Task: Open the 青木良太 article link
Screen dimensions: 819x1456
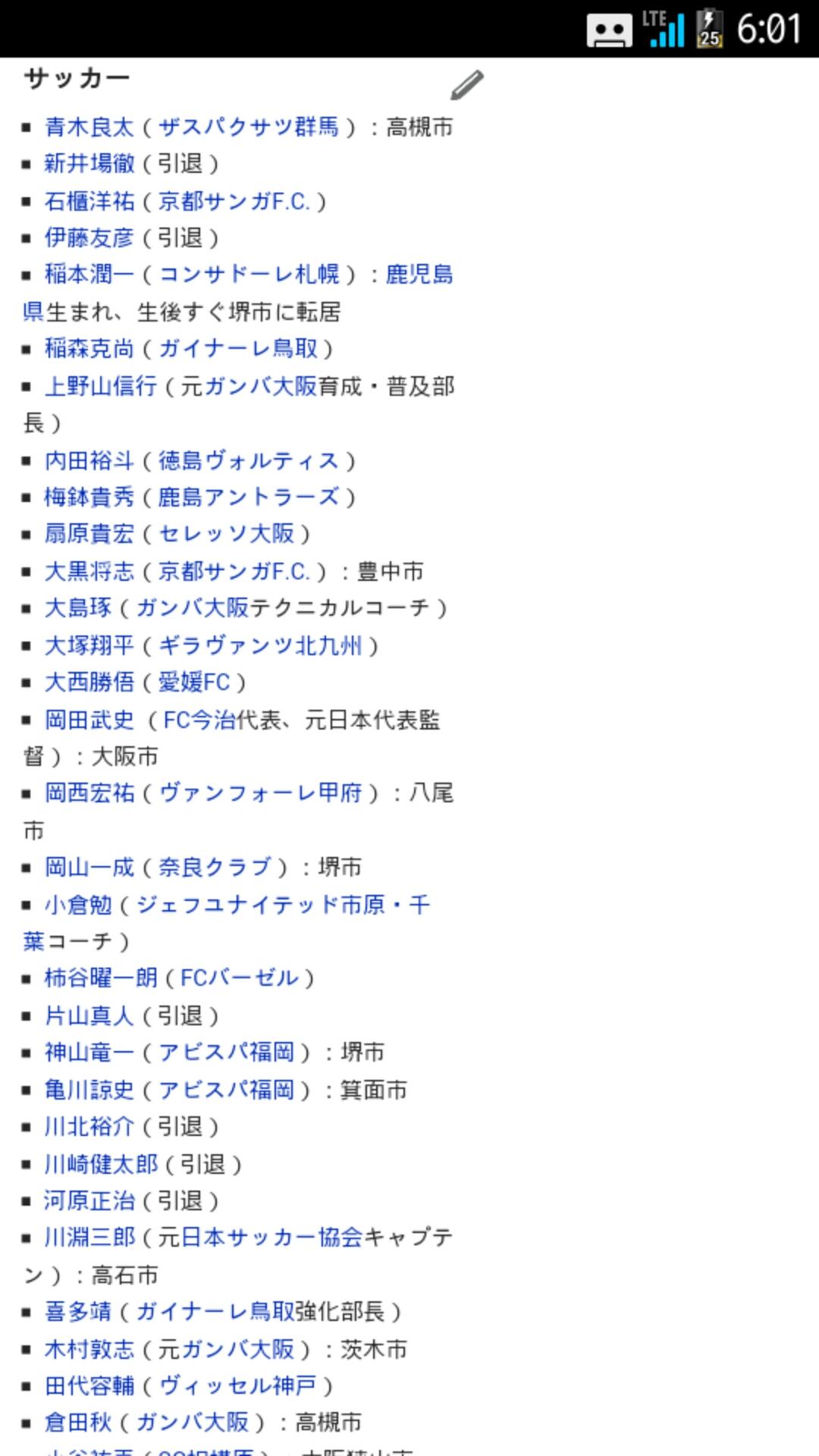Action: coord(89,127)
